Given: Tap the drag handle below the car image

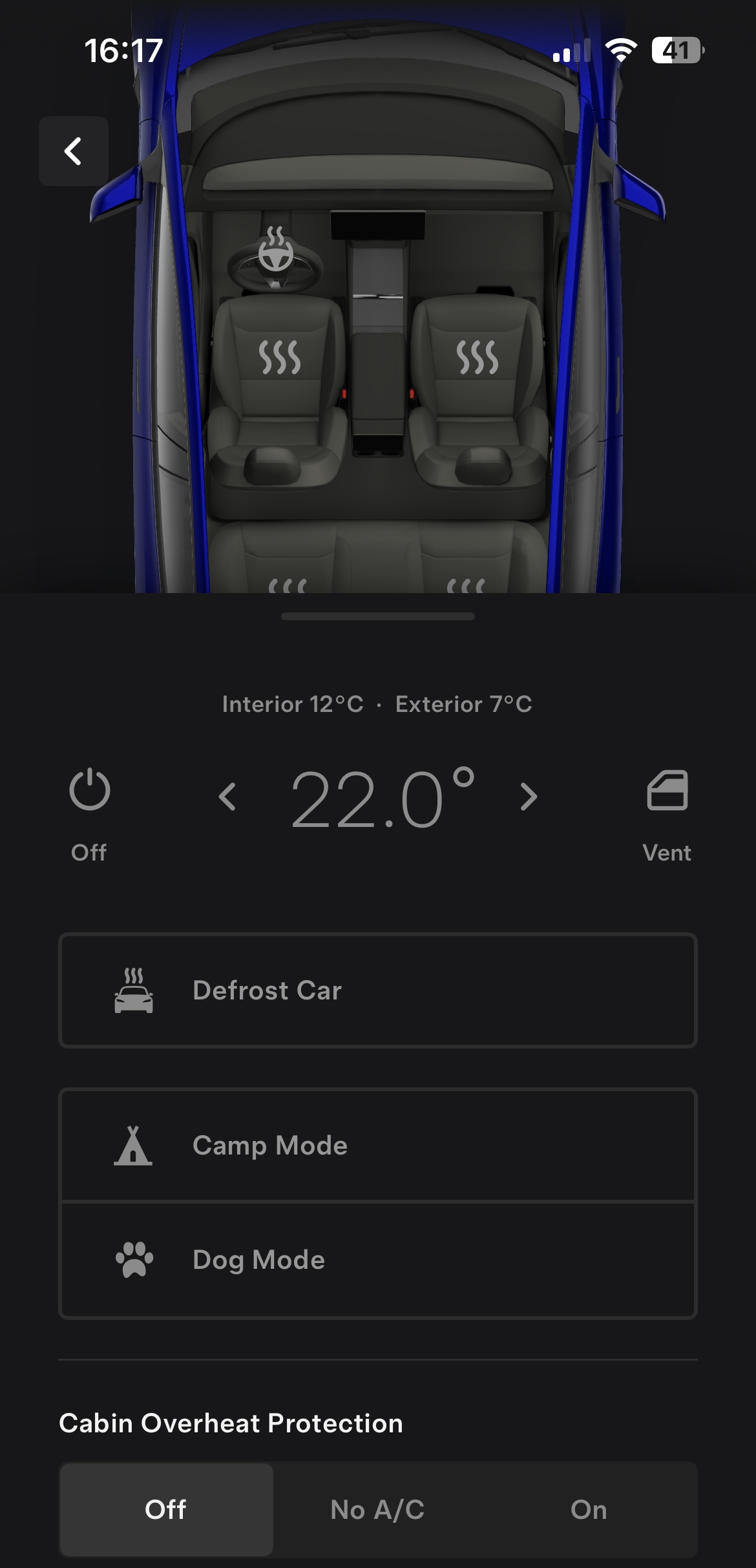Looking at the screenshot, I should (378, 616).
